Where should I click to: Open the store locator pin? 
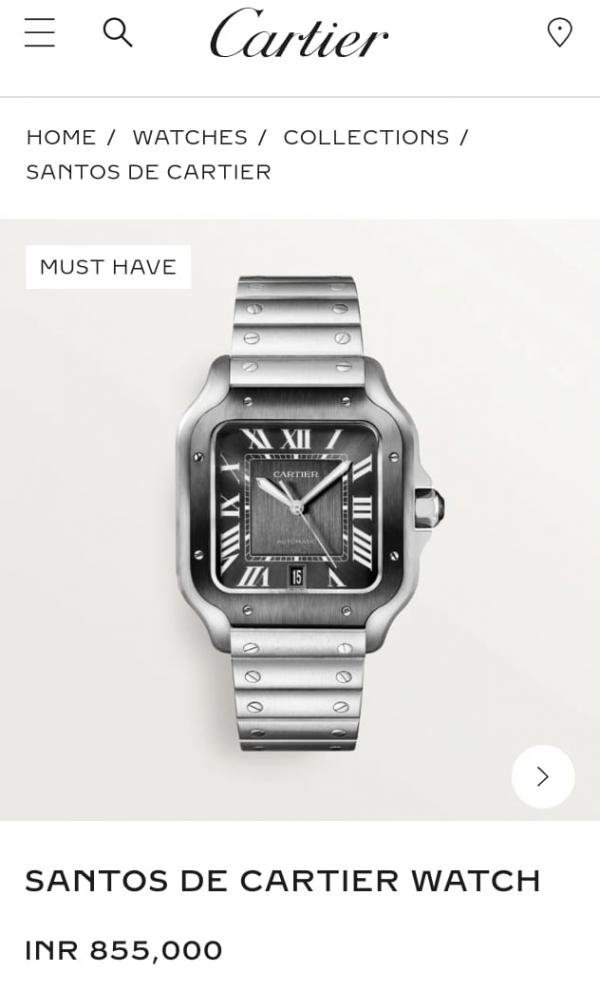pyautogui.click(x=559, y=33)
